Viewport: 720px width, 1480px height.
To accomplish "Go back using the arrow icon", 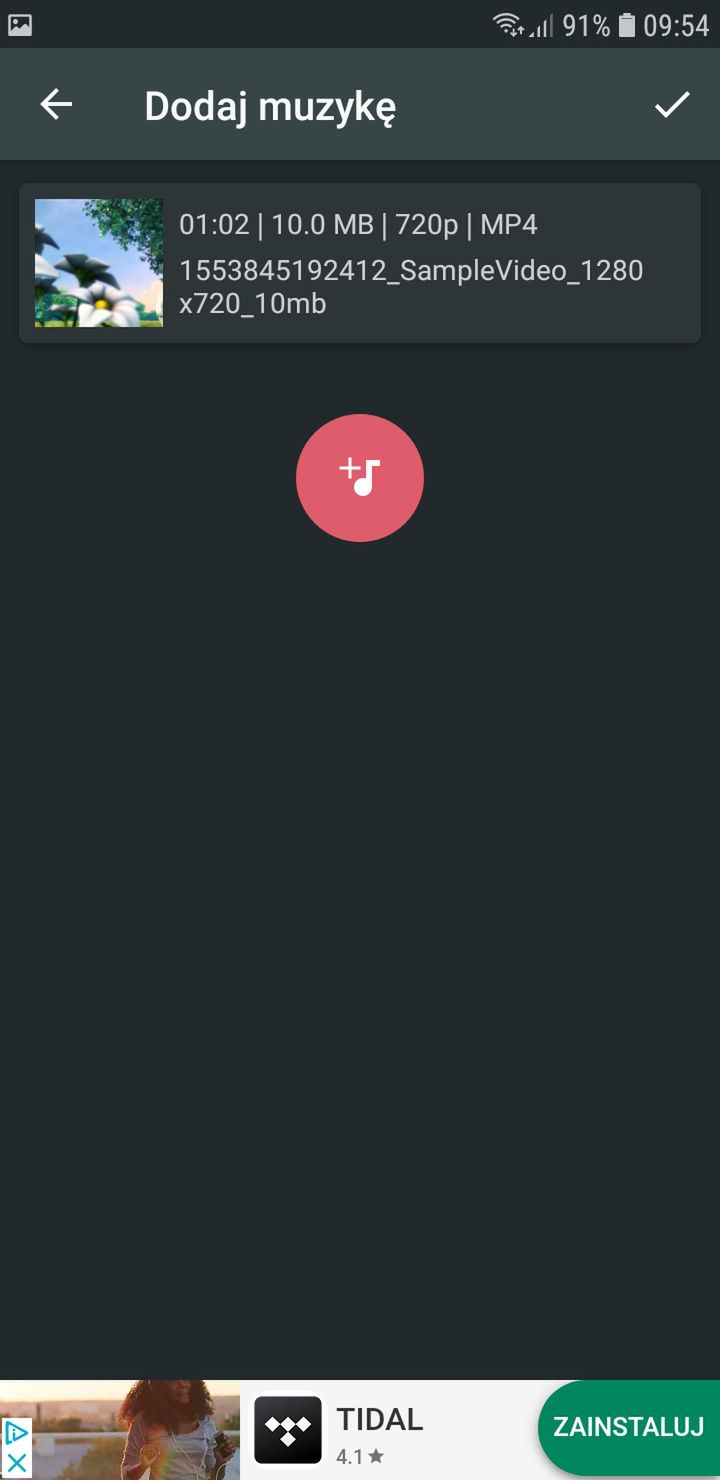I will pyautogui.click(x=56, y=104).
